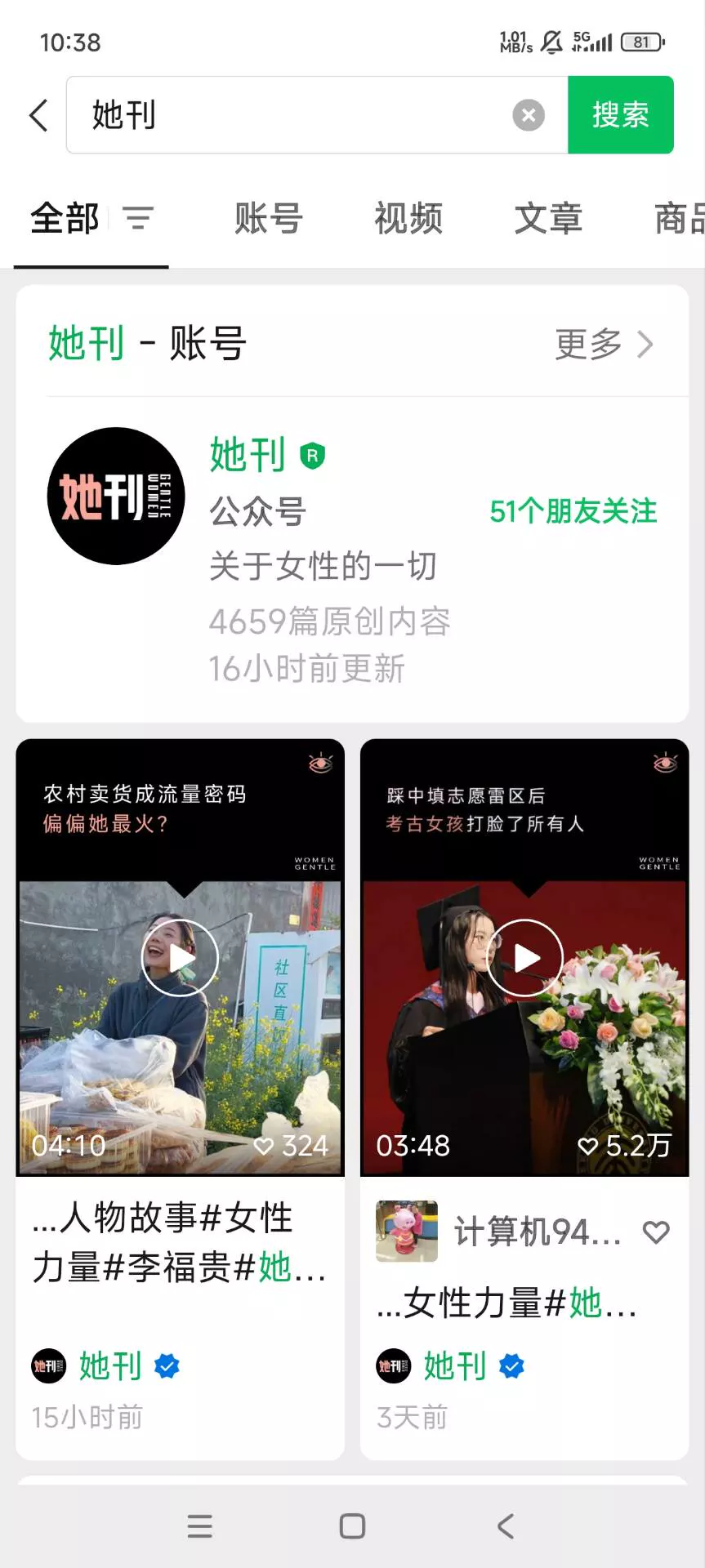
Task: Tap the verified badge next to 她刊 publisher
Action: click(x=166, y=1366)
